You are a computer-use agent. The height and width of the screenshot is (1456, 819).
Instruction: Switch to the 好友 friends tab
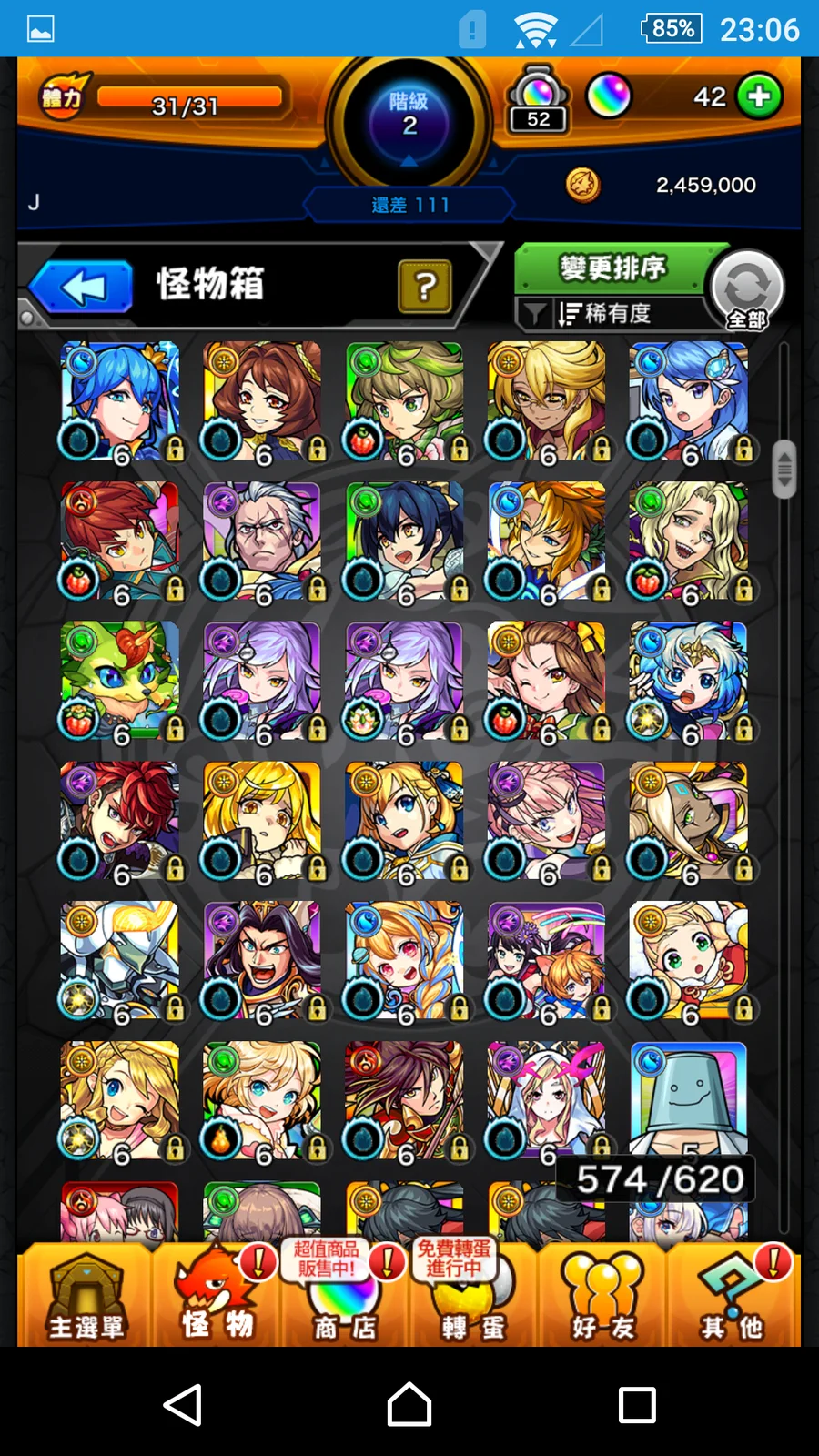tap(602, 1296)
